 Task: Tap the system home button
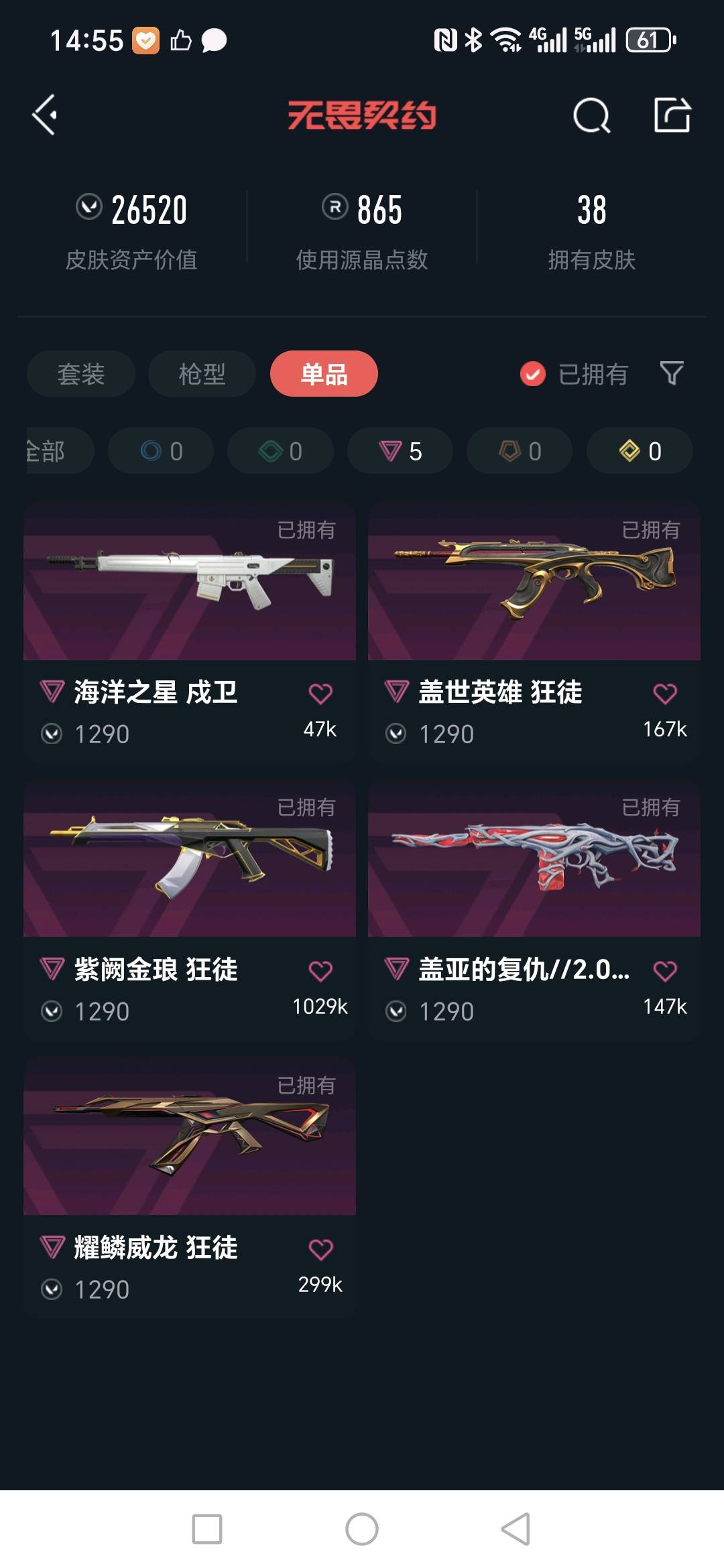point(362,1529)
